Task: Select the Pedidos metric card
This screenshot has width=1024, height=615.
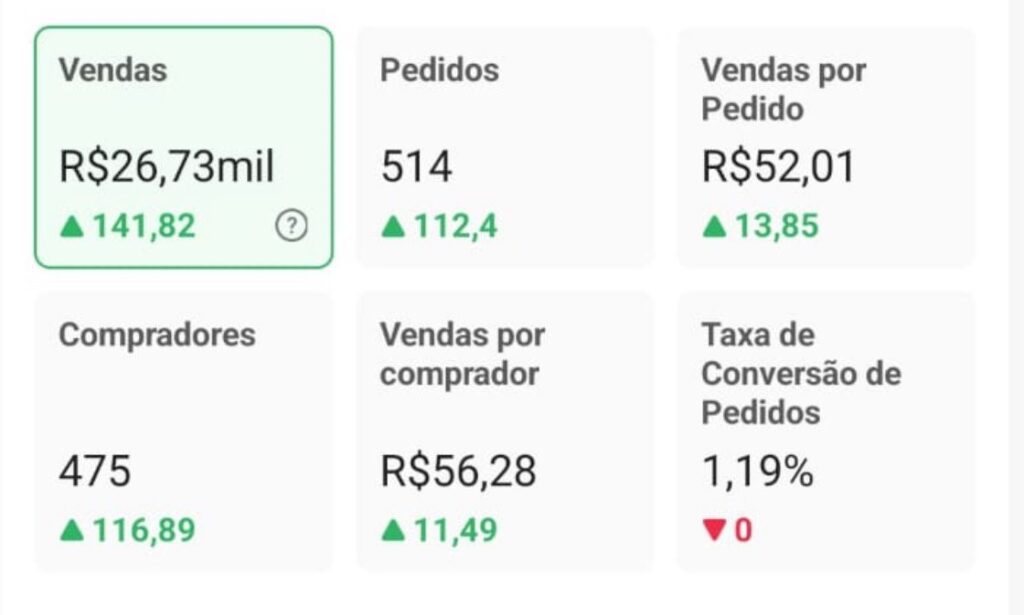Action: pos(505,147)
